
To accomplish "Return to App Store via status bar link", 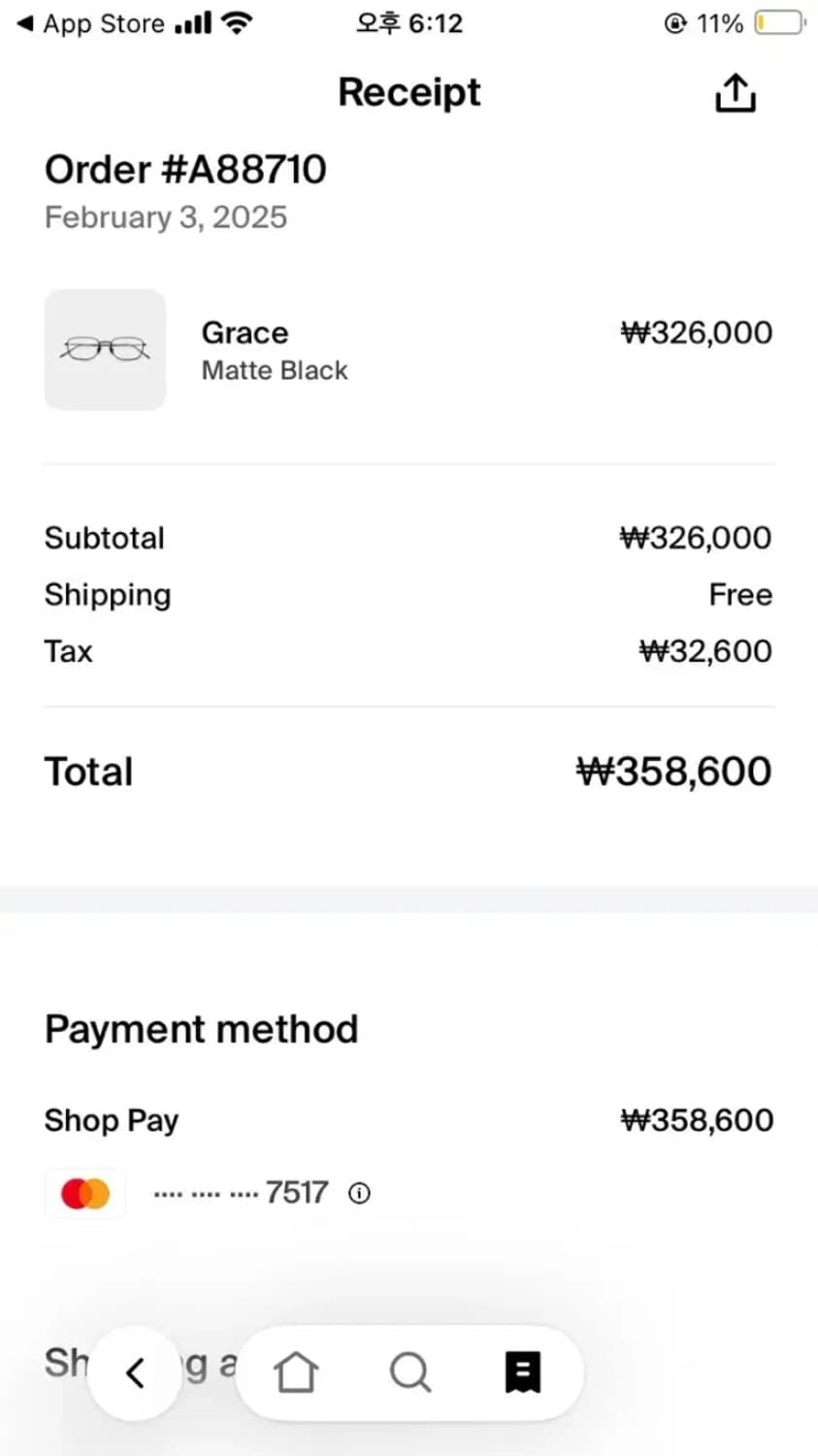I will click(x=87, y=23).
